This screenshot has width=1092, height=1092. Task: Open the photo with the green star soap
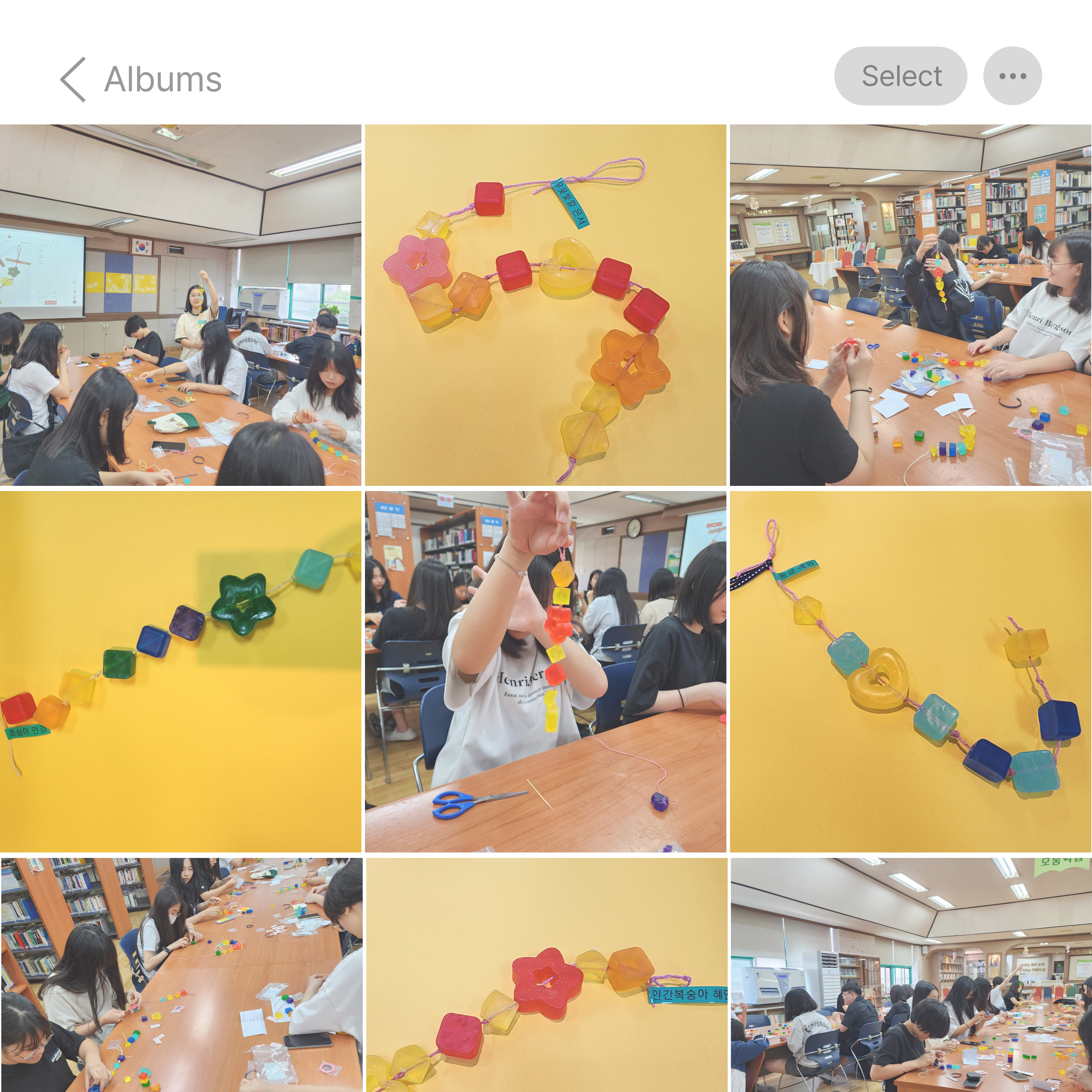tap(180, 671)
